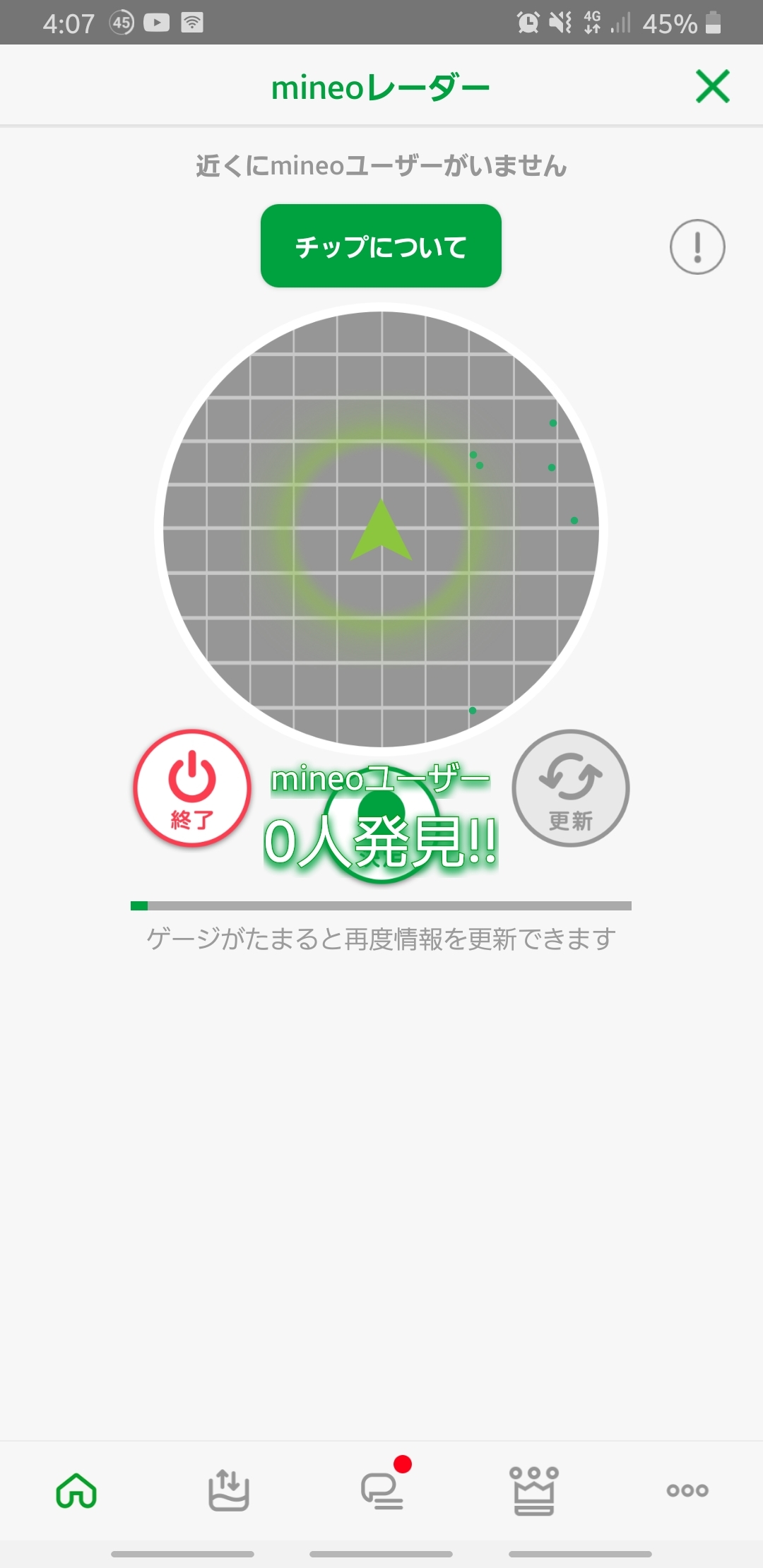The height and width of the screenshot is (1568, 763).
Task: Tap the exclamation info icon beside the radar
Action: click(x=697, y=246)
